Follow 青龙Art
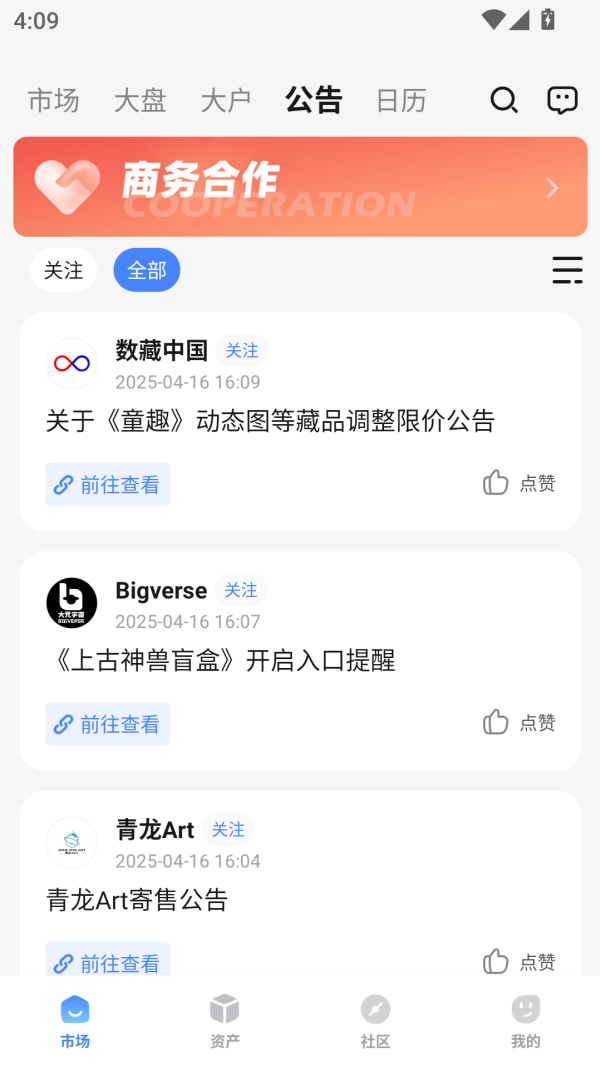This screenshot has width=600, height=1067. pyautogui.click(x=228, y=829)
